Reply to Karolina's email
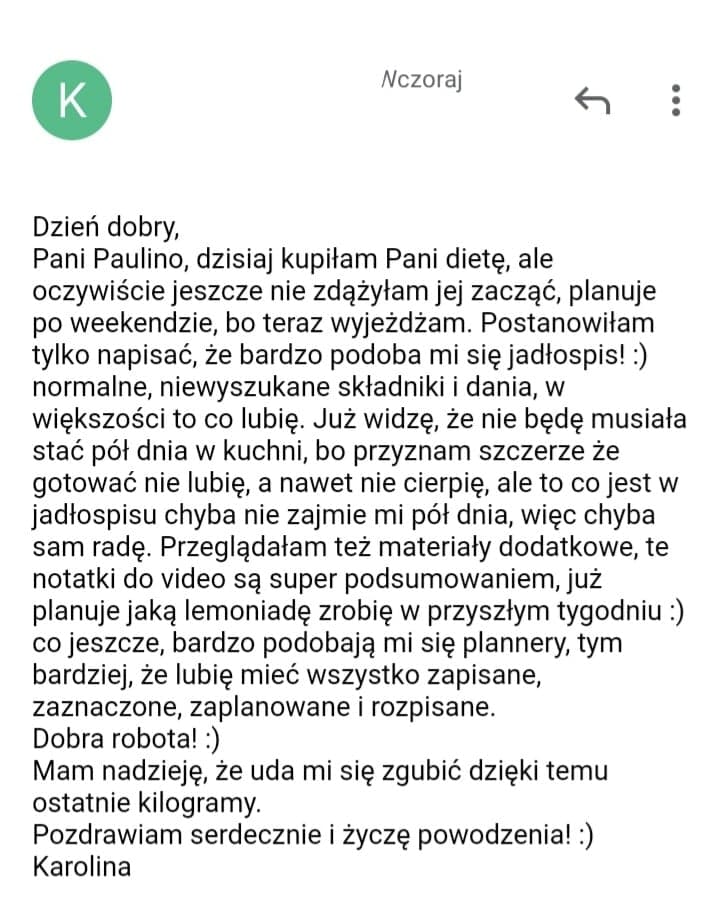Screen dimensions: 720x916 tap(592, 99)
